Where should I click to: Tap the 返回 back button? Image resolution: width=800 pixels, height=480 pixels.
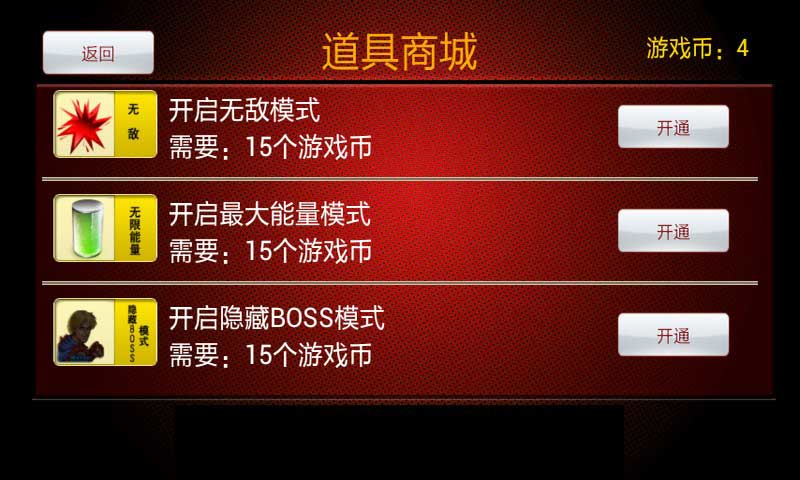pos(98,53)
